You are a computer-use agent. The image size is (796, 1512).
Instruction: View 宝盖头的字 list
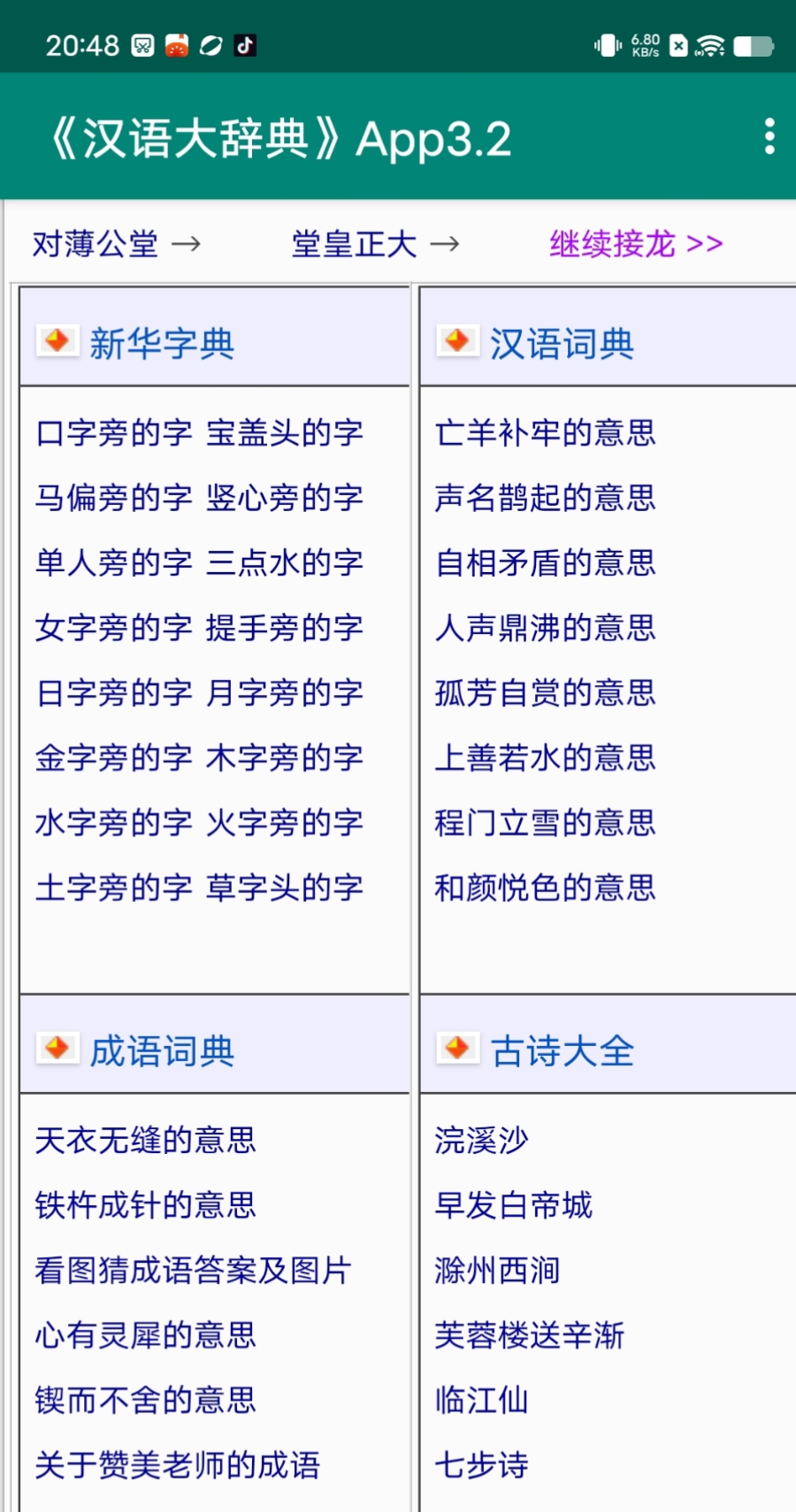point(284,432)
